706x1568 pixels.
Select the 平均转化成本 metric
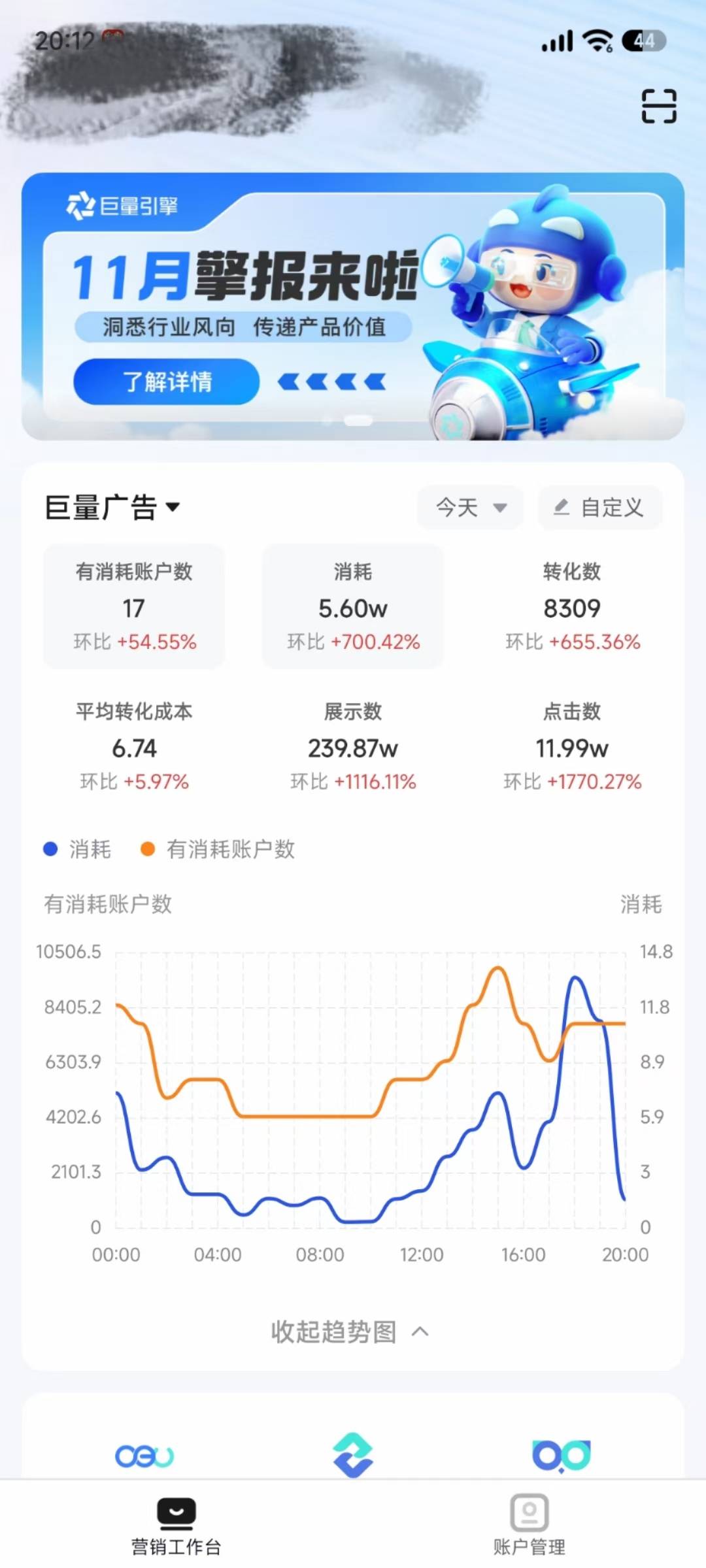(x=134, y=746)
